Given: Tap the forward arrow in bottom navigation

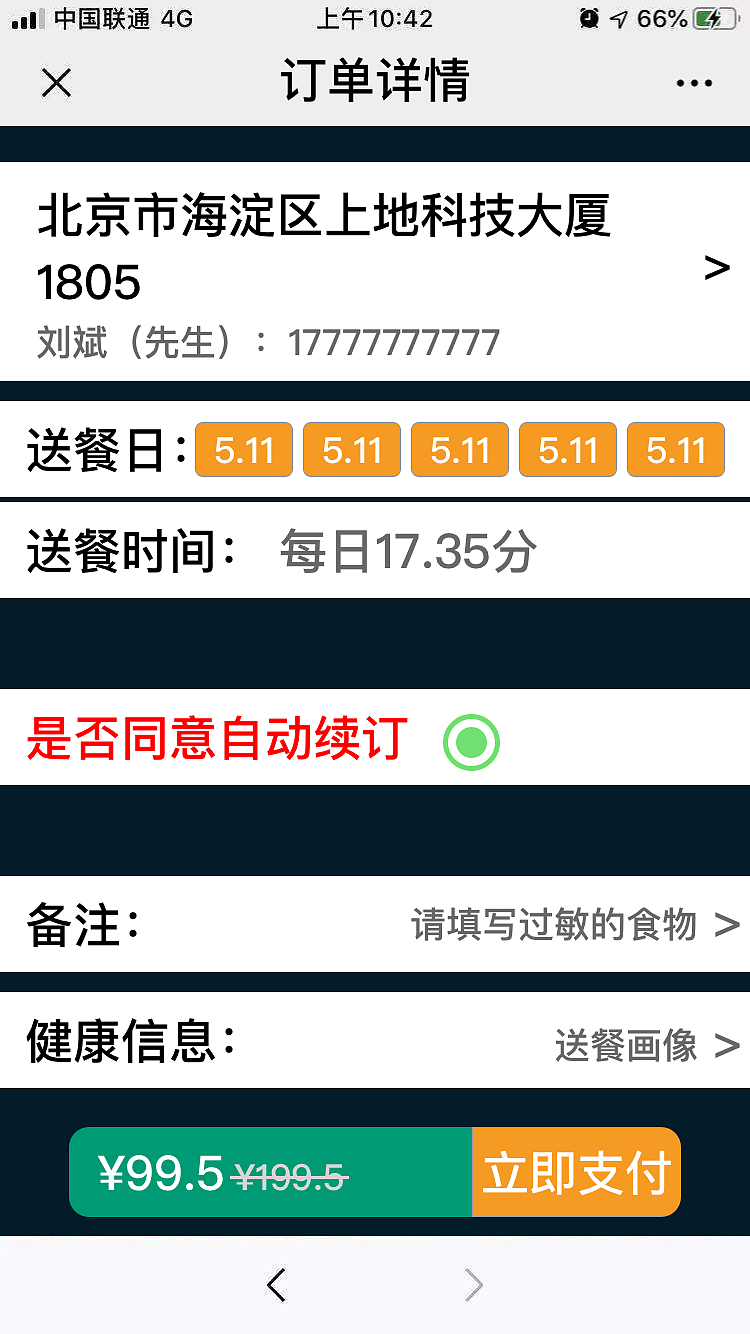Looking at the screenshot, I should pyautogui.click(x=473, y=1285).
